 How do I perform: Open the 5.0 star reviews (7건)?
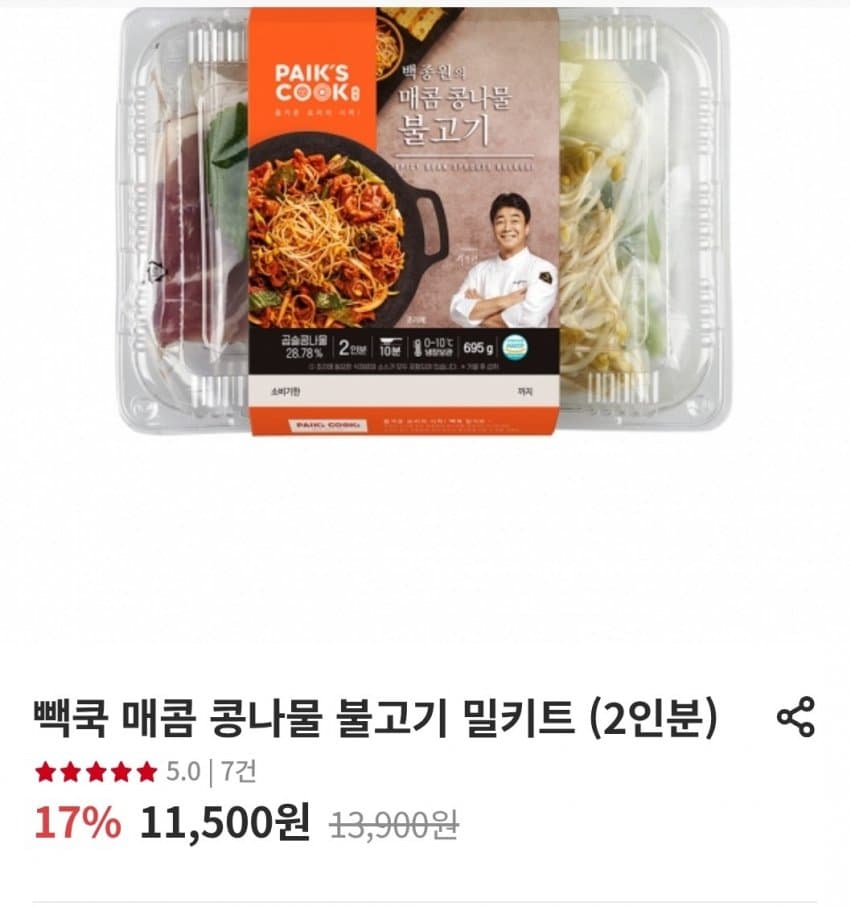(x=146, y=771)
